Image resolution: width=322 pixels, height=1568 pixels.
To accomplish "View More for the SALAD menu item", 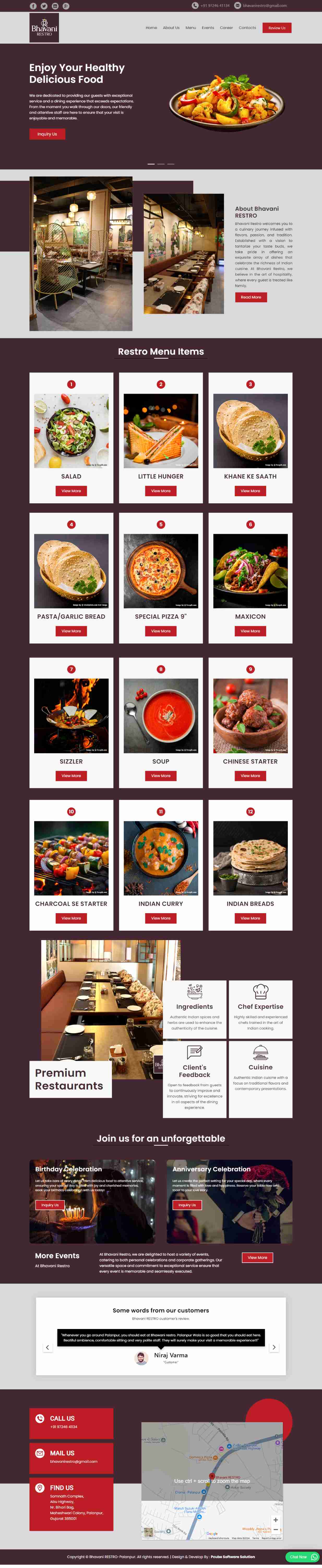I will pos(71,491).
